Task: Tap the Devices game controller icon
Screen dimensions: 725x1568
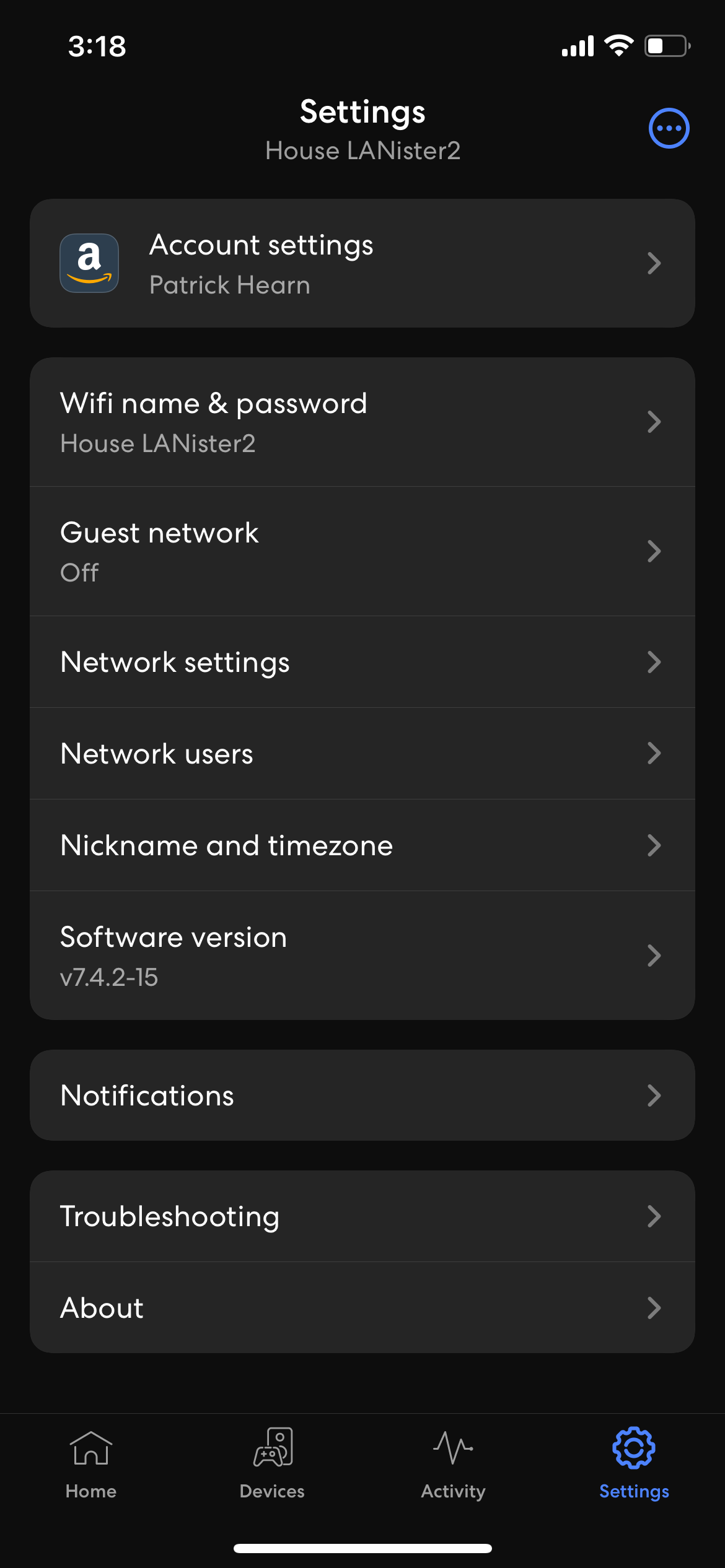Action: [271, 1449]
